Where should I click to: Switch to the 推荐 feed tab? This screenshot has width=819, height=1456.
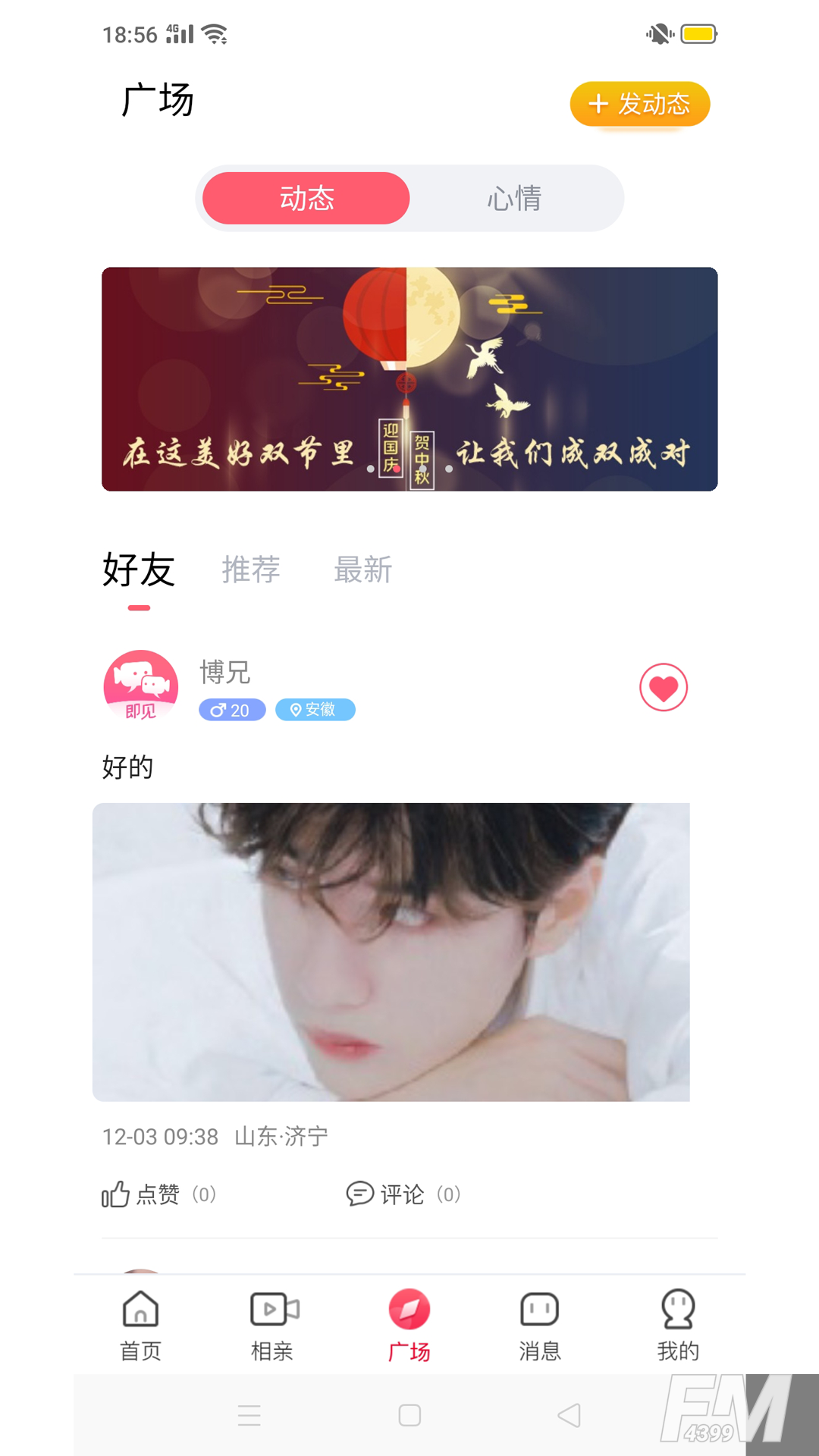click(x=251, y=570)
